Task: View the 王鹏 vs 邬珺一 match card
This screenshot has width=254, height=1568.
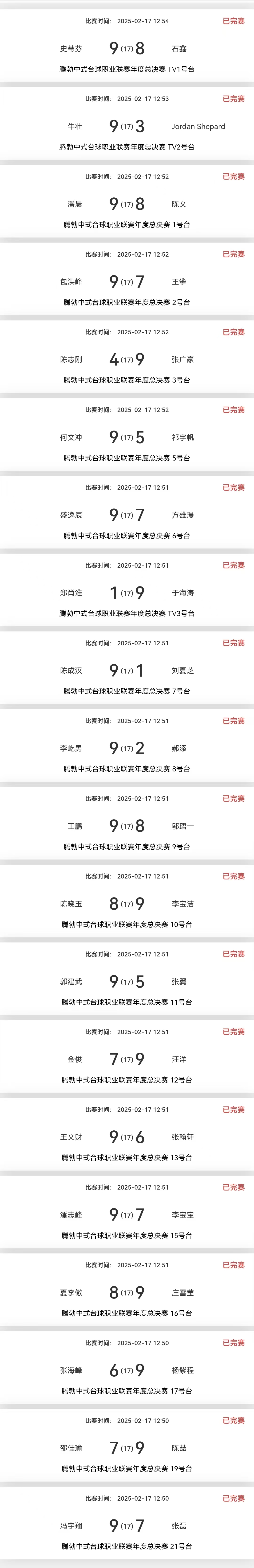Action: 127,826
